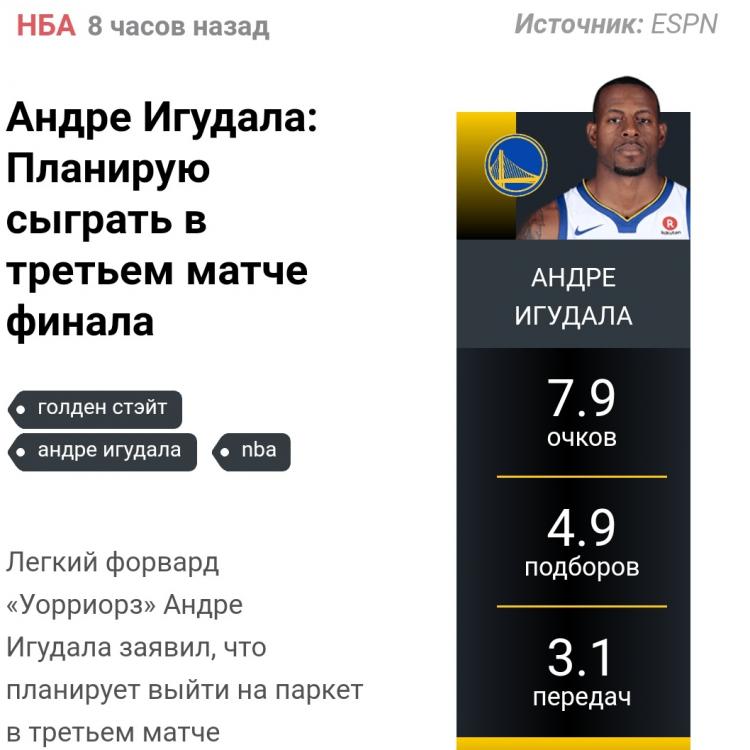Tap the nba tag chip
The height and width of the screenshot is (750, 750).
[x=254, y=451]
